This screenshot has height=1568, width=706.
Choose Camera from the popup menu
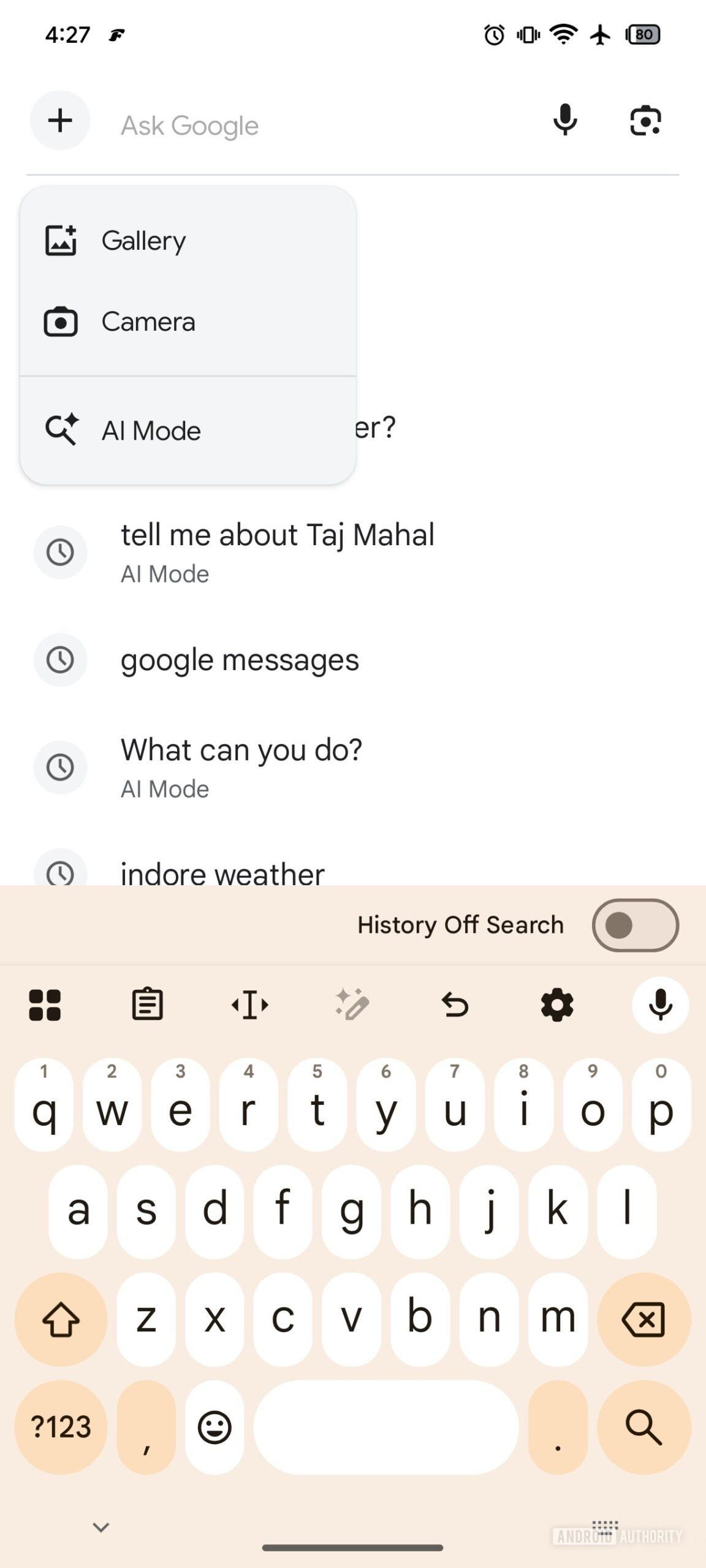(x=148, y=322)
